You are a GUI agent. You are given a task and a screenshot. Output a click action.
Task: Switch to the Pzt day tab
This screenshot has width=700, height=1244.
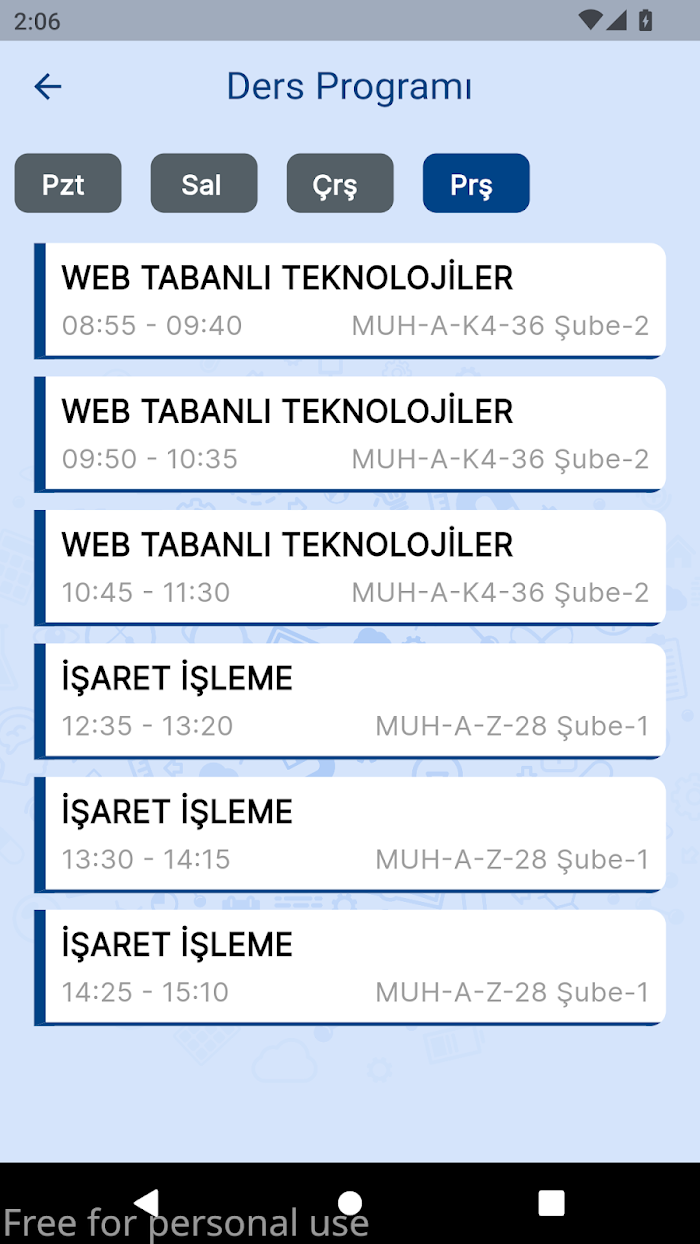click(68, 183)
